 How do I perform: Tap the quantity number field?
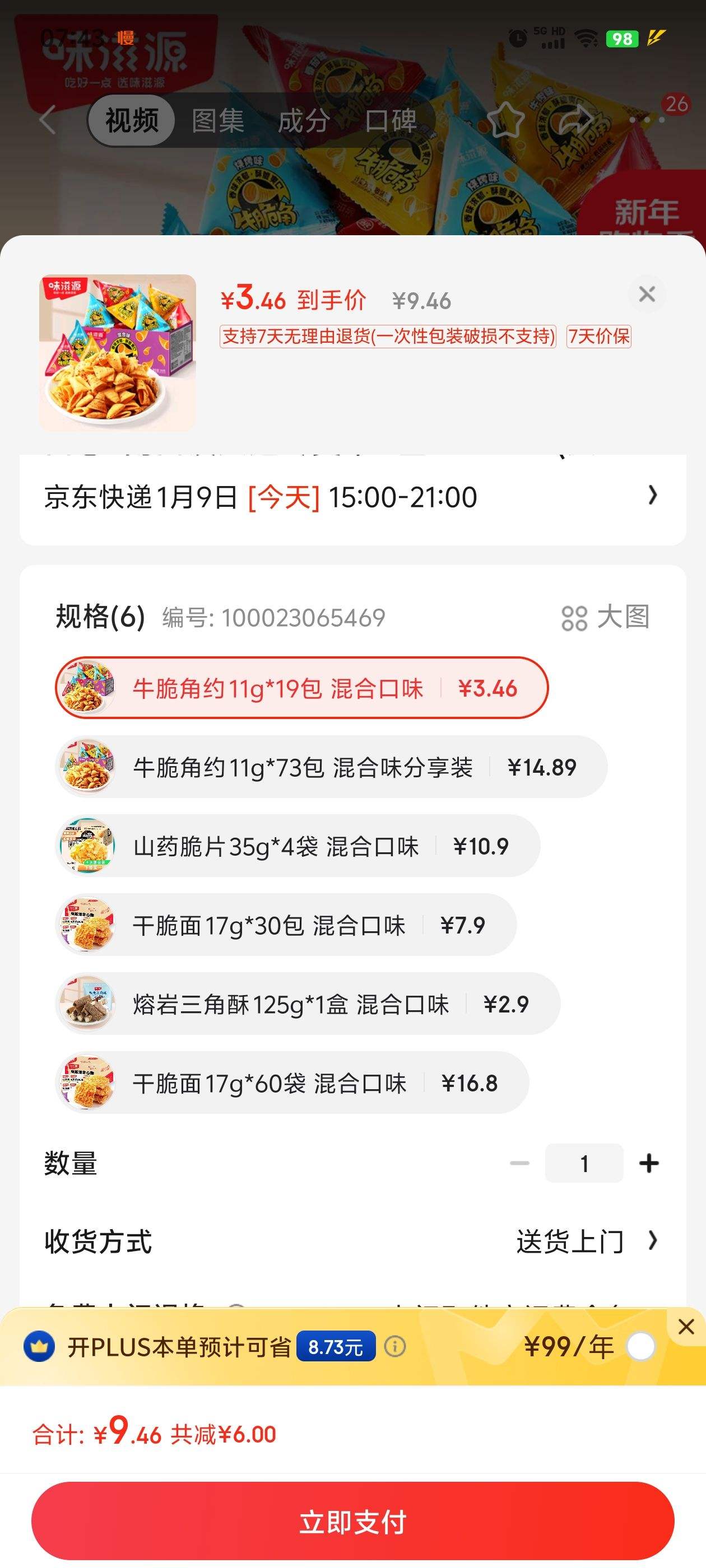[x=583, y=1163]
